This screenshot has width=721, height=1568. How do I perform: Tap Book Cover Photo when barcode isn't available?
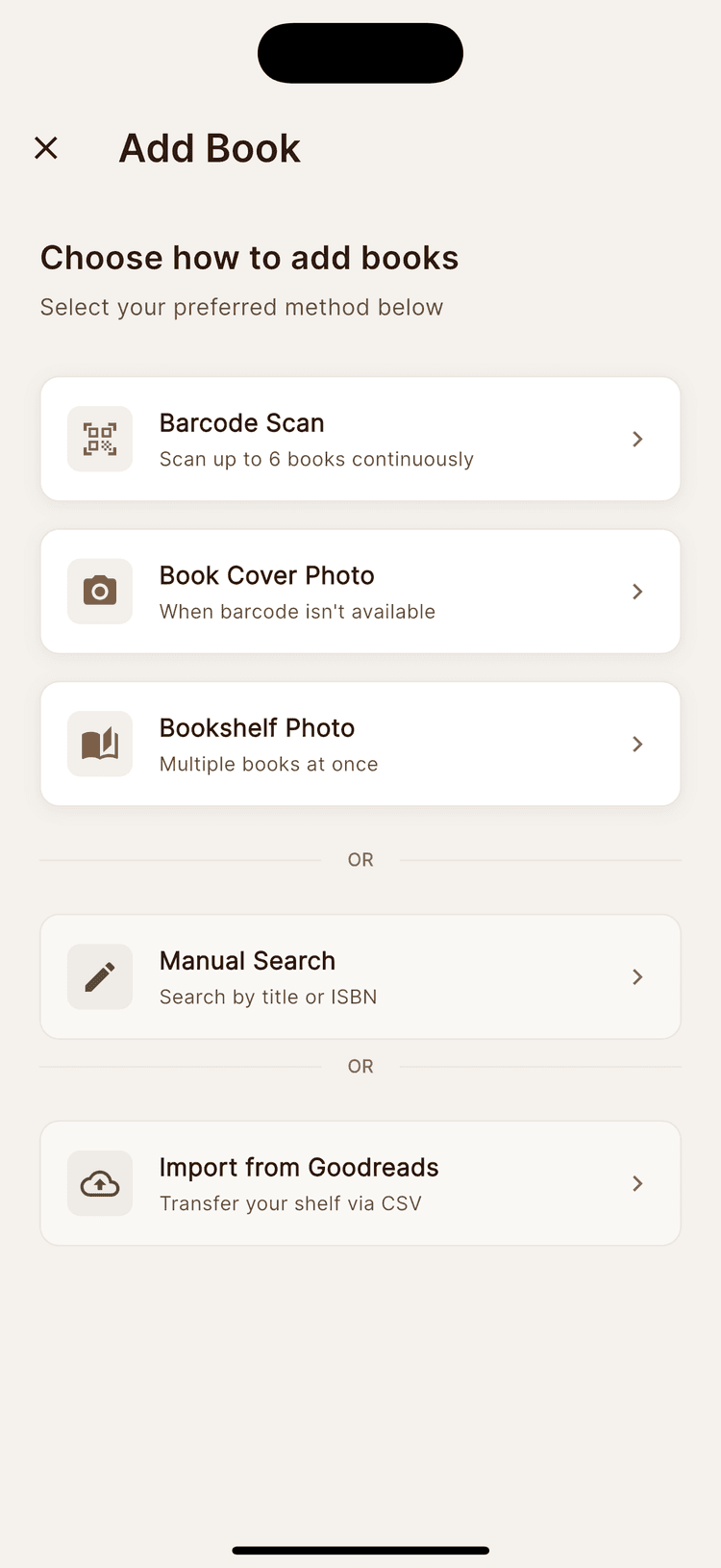tap(360, 592)
